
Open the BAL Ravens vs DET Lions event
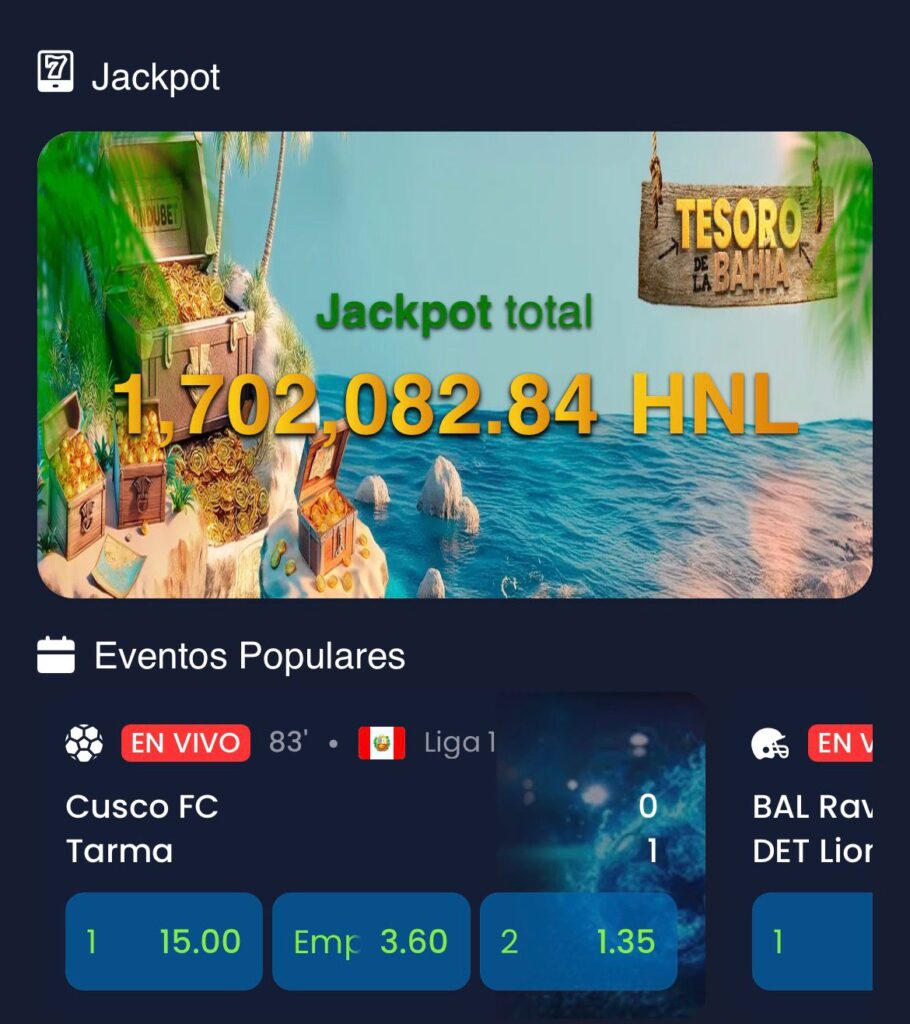click(x=812, y=829)
